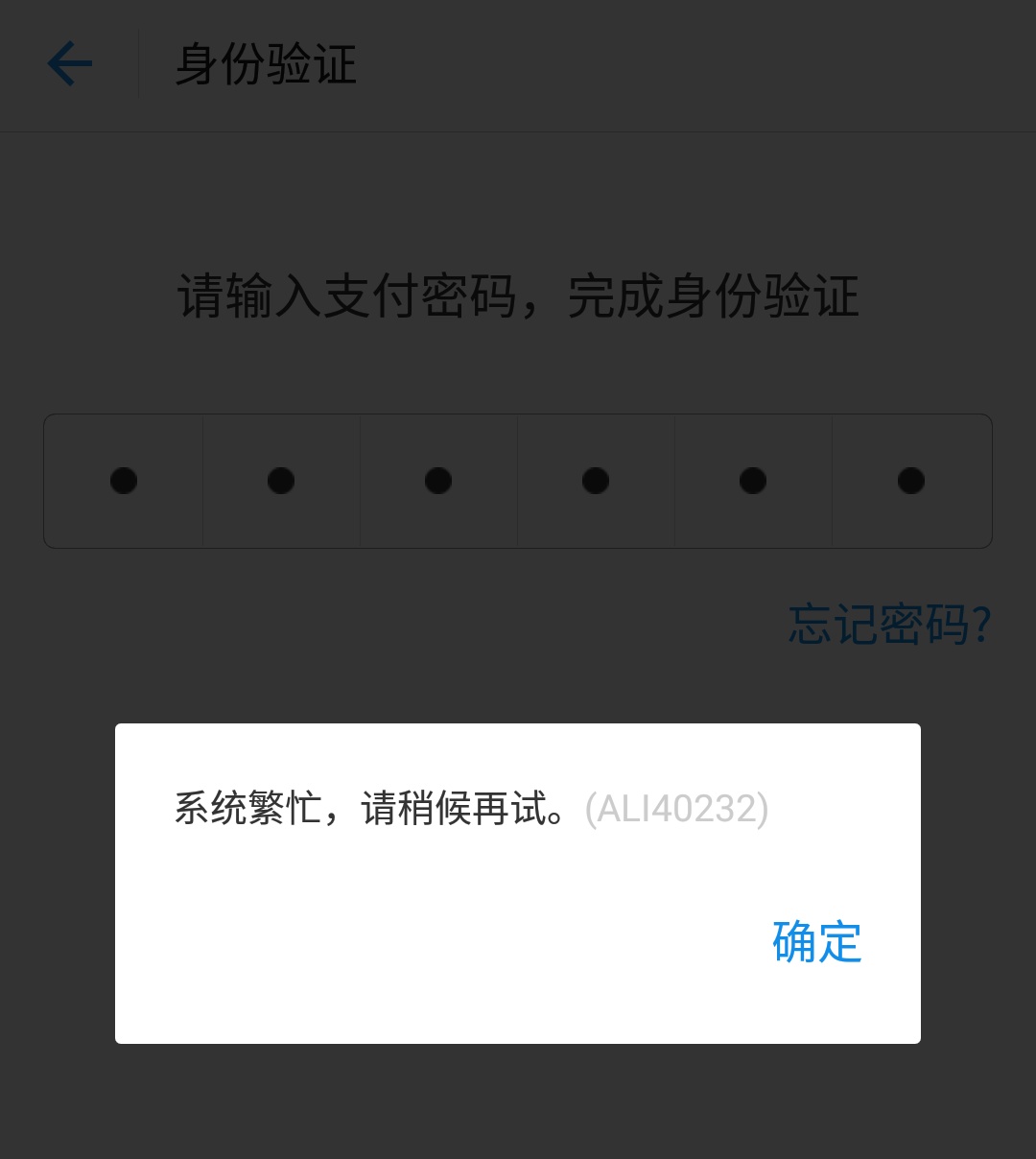Select the fourth password dot field

point(597,481)
